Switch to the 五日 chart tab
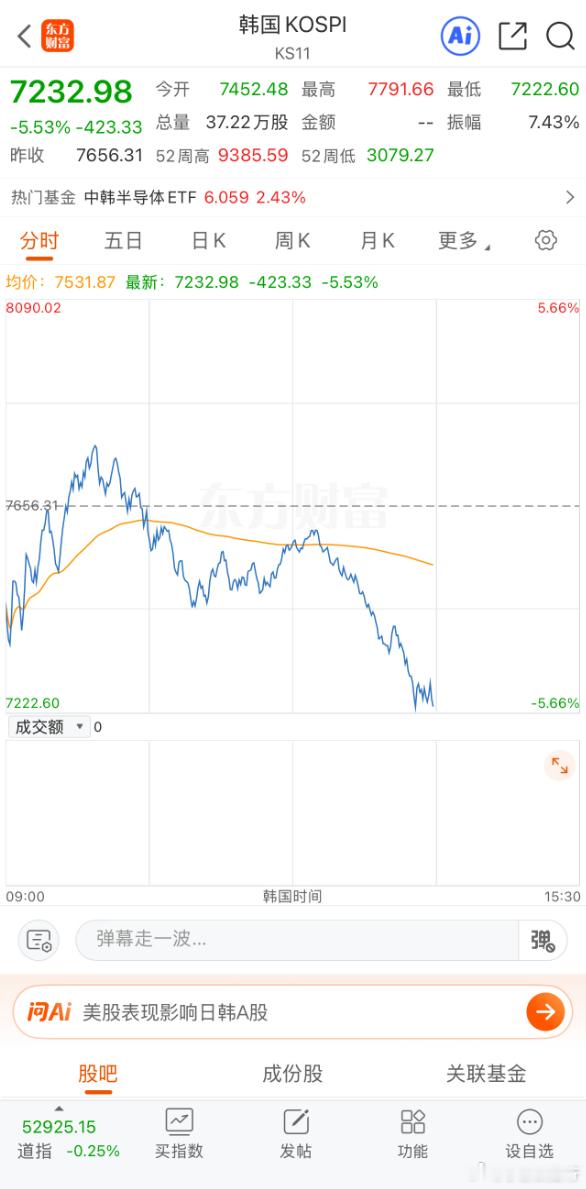The height and width of the screenshot is (1189, 586). pos(124,241)
